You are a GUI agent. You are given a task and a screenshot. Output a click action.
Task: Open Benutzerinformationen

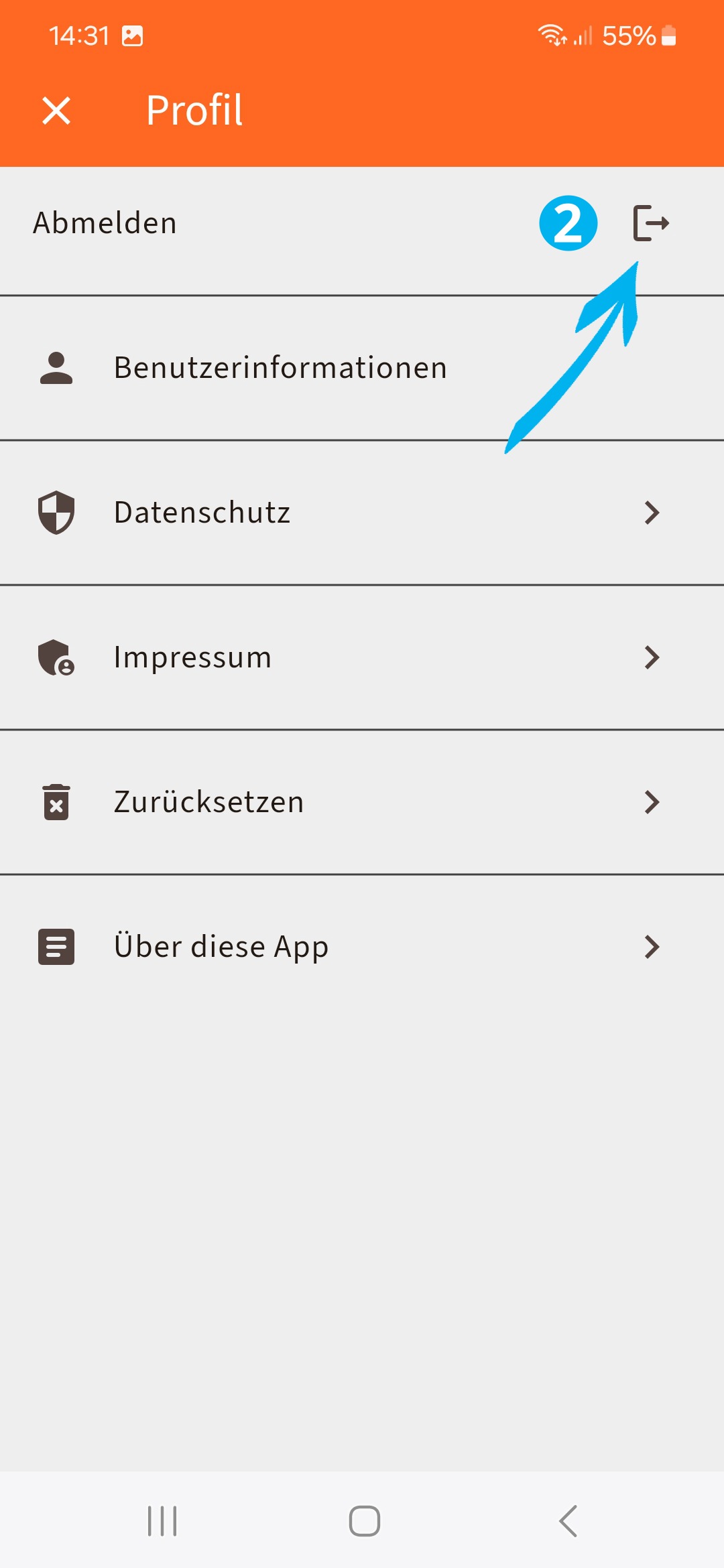362,368
